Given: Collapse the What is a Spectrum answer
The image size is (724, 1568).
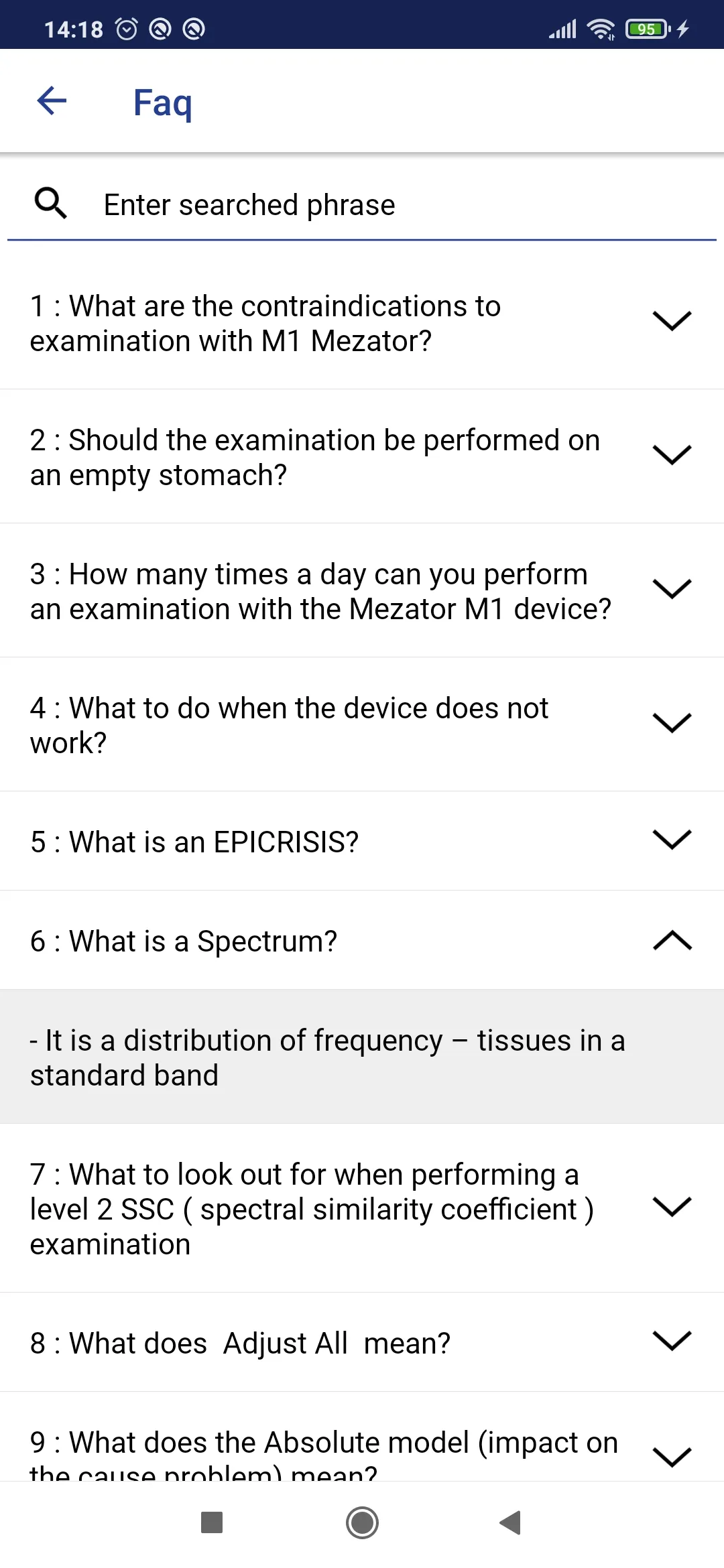Looking at the screenshot, I should [362, 941].
